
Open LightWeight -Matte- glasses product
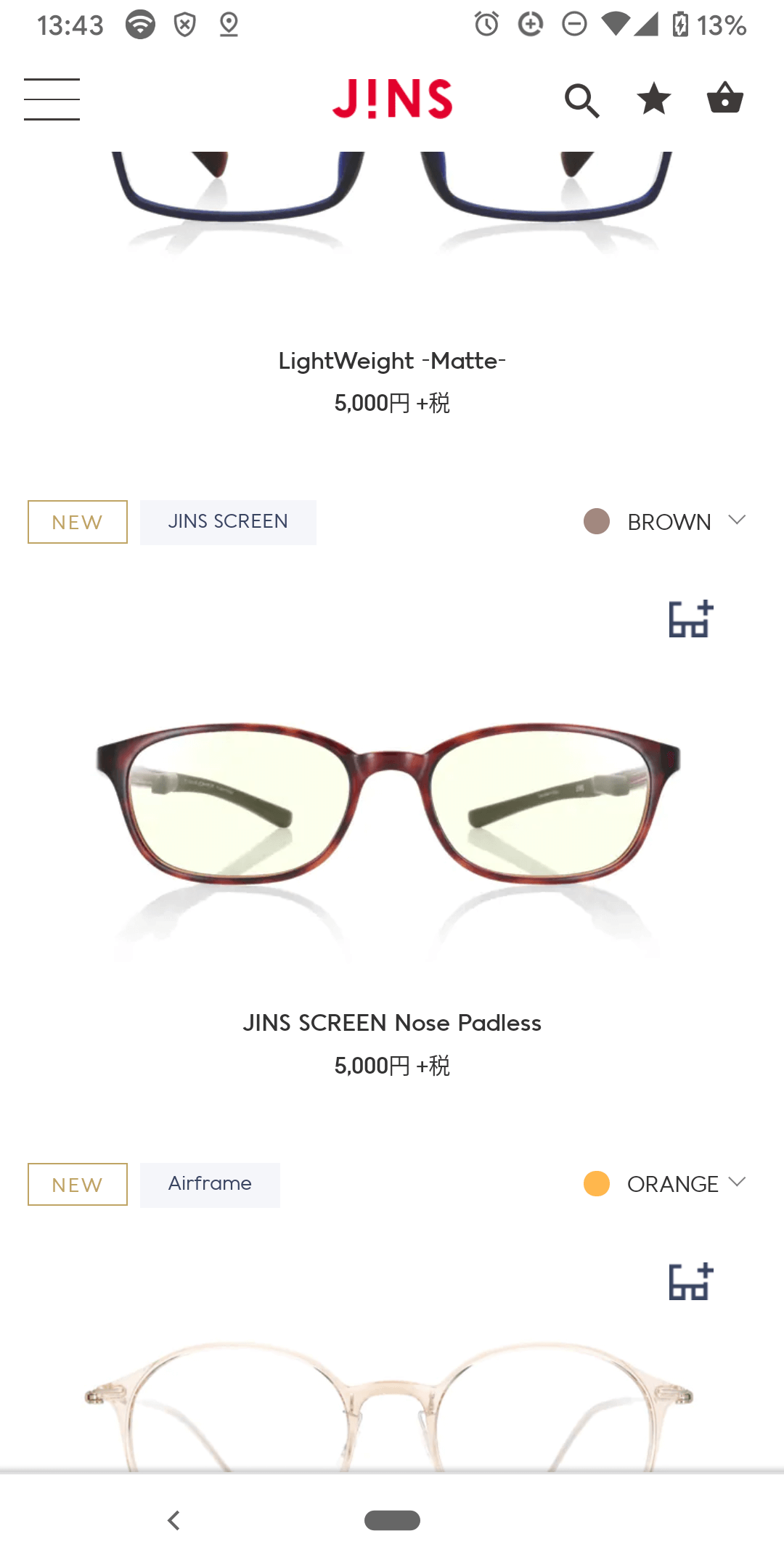click(392, 361)
